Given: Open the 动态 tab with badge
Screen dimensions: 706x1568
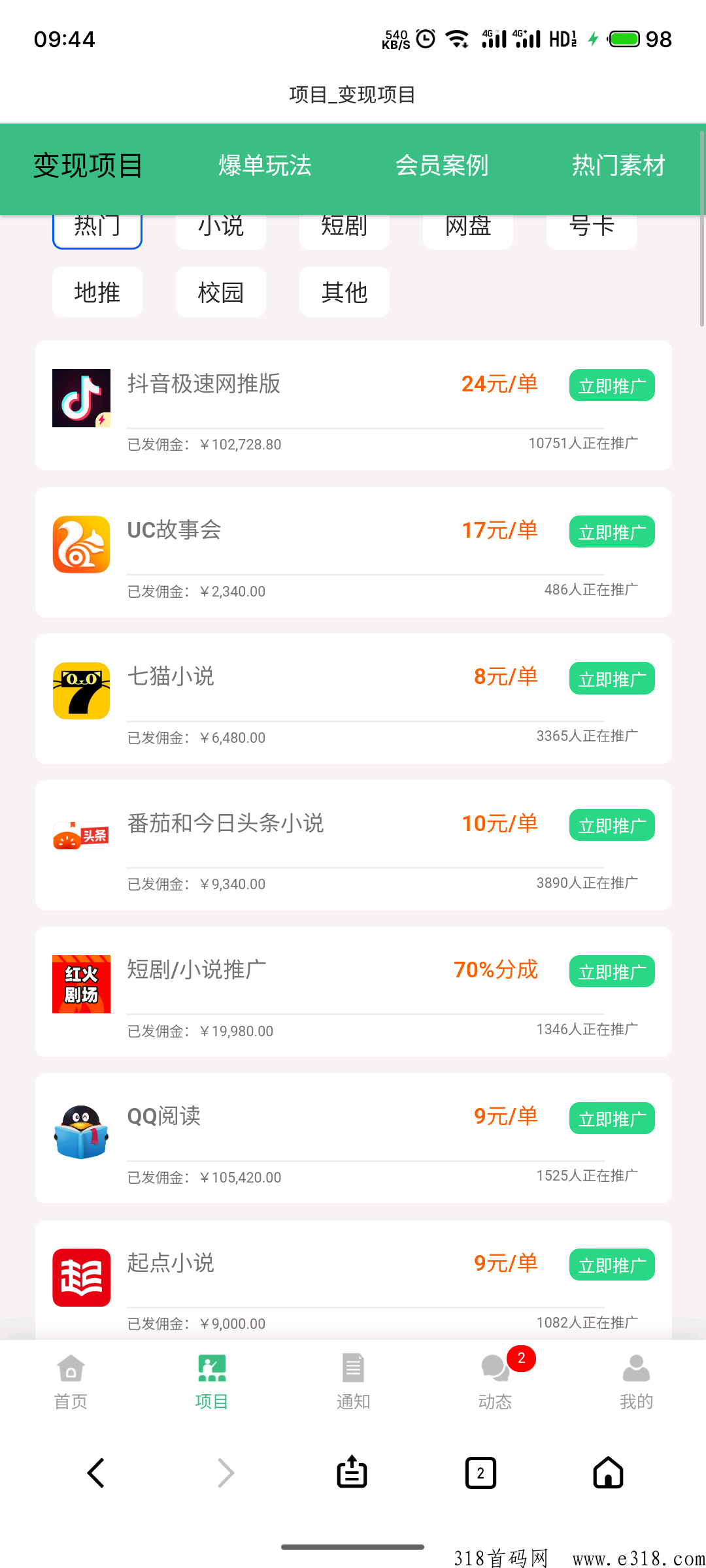Looking at the screenshot, I should (496, 1381).
